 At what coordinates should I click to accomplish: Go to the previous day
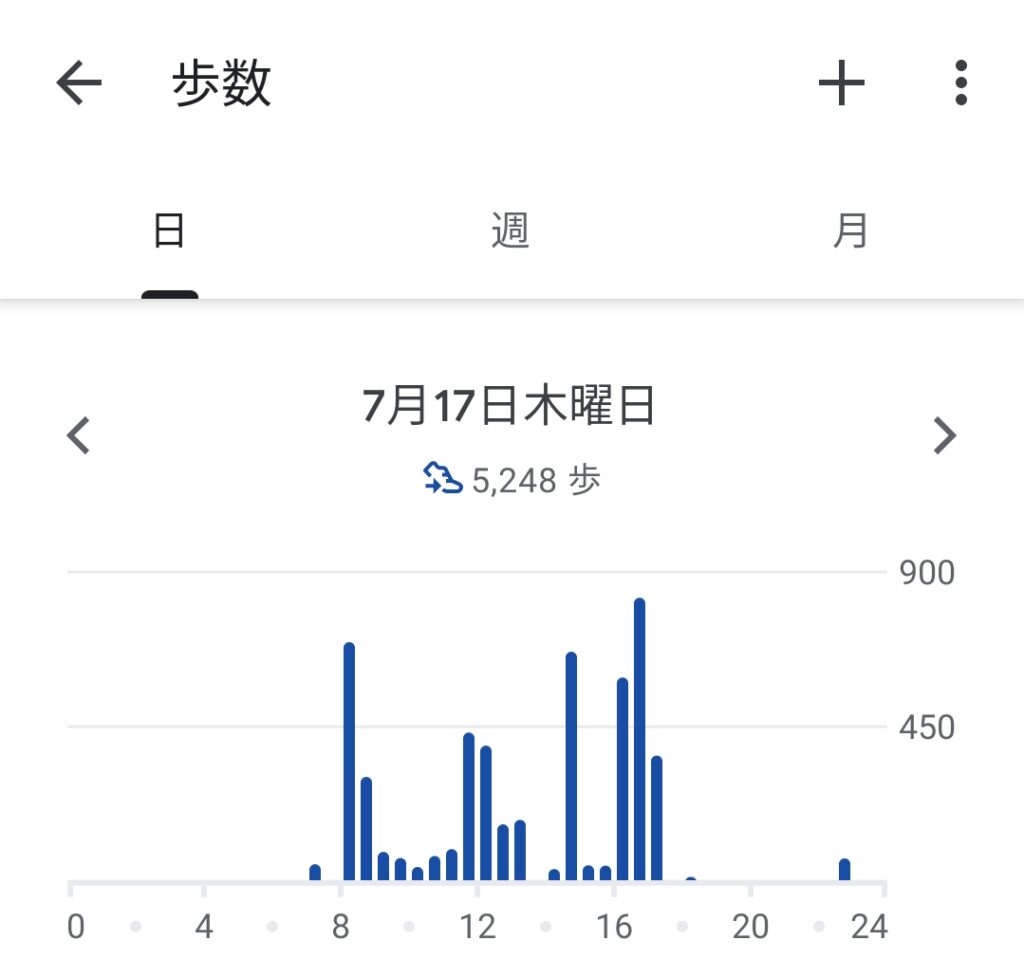78,436
